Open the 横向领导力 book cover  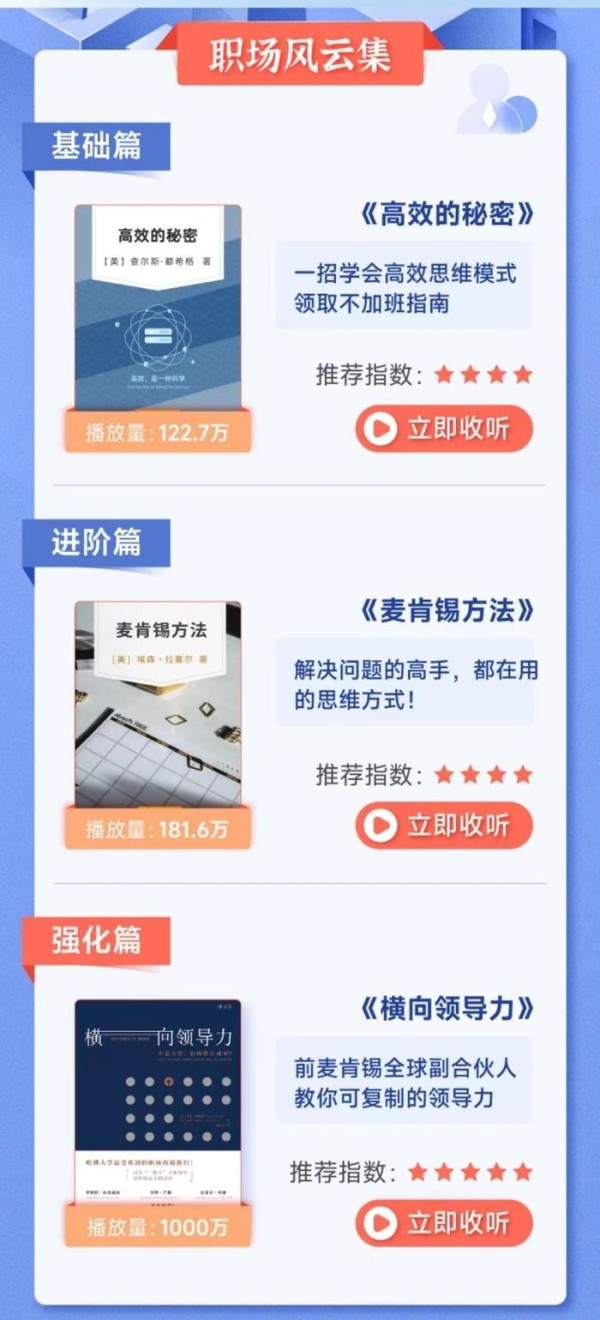(158, 1100)
